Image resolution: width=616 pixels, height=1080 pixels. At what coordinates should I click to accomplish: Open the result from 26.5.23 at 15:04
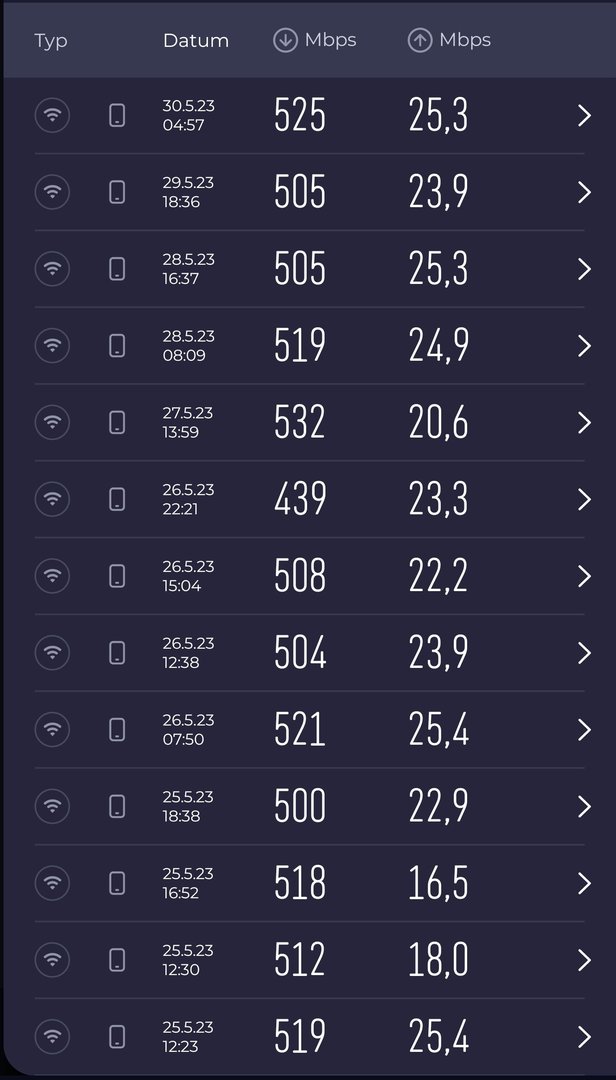(x=585, y=576)
